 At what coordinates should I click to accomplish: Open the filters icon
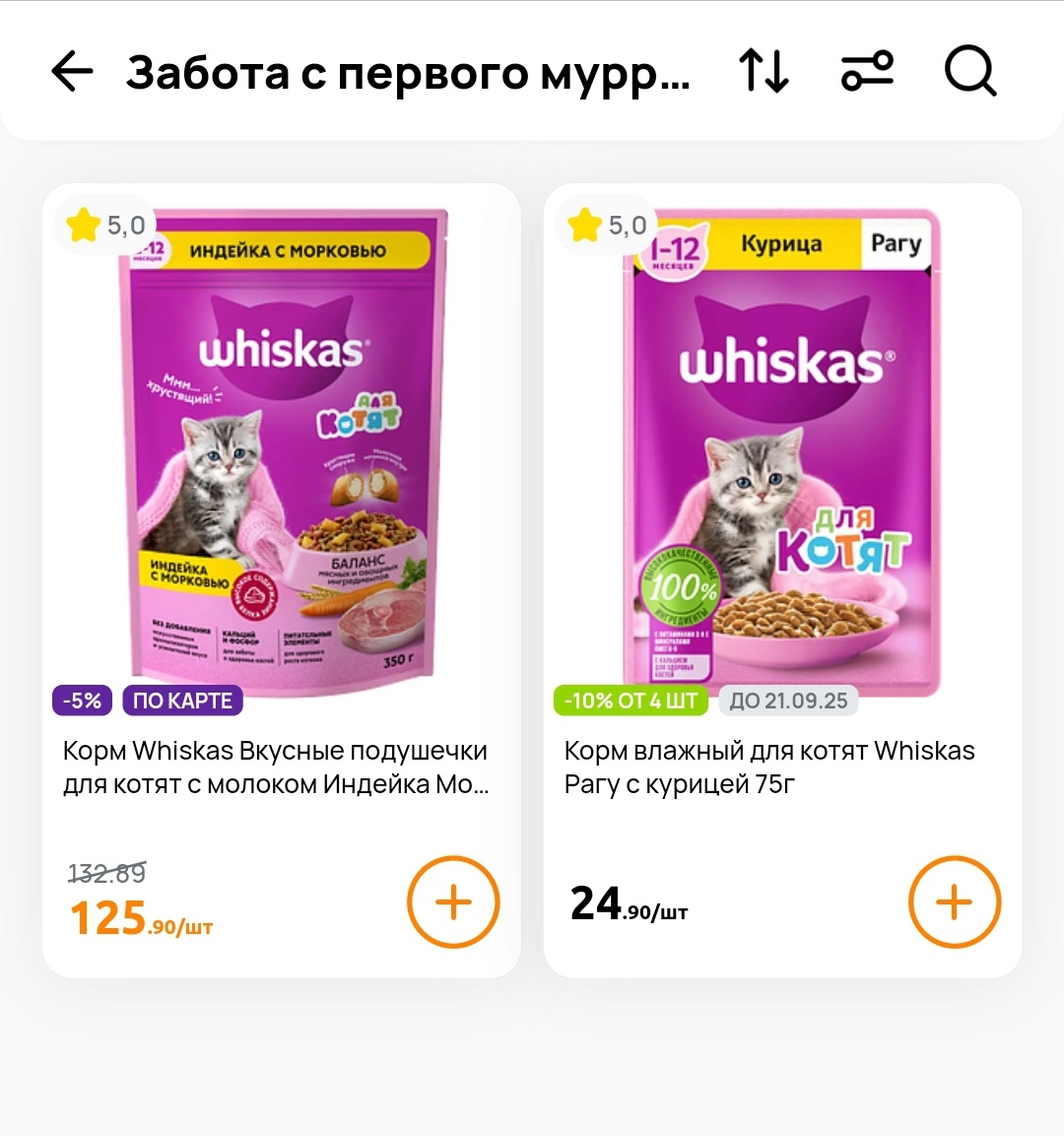[x=867, y=72]
